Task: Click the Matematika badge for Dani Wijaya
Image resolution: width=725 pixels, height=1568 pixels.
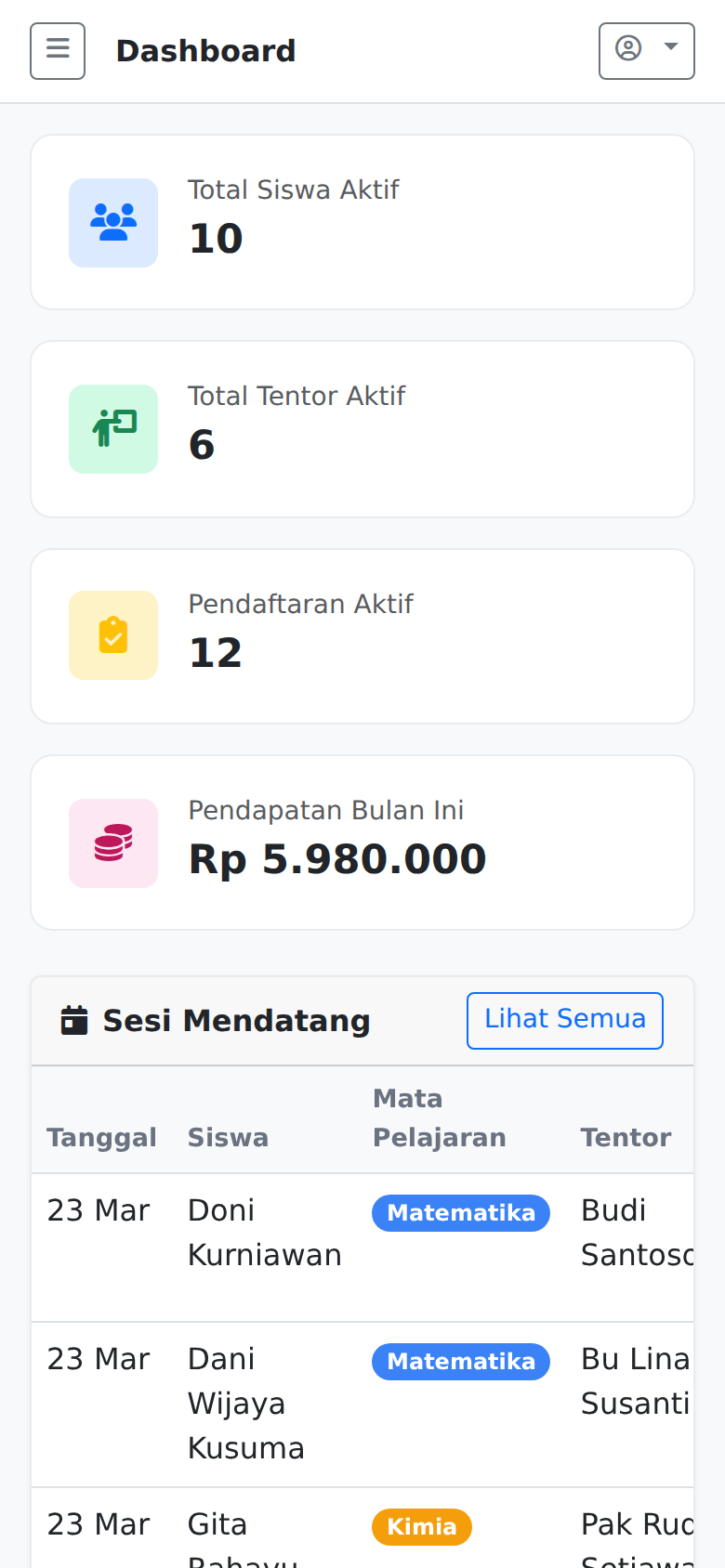Action: (x=460, y=1361)
